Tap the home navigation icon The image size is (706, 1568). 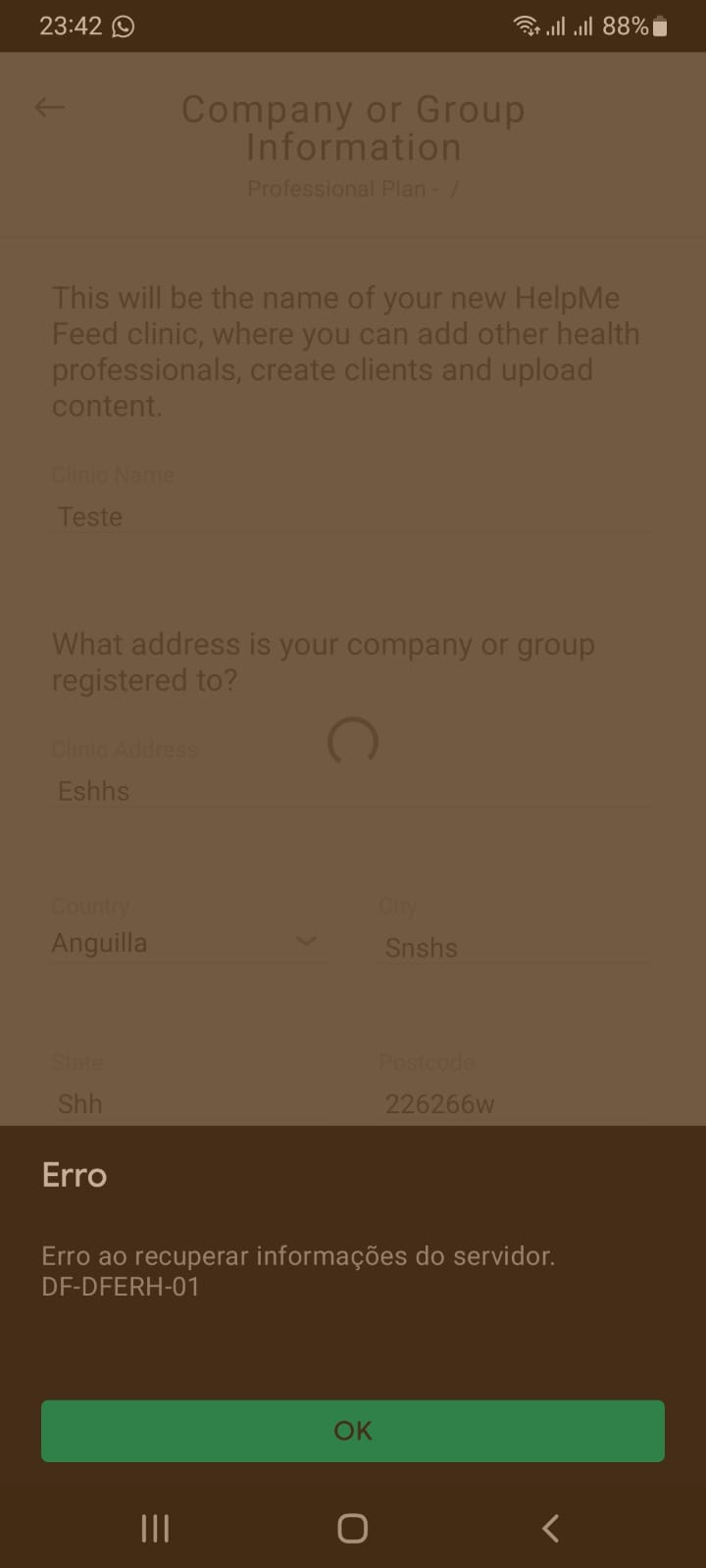click(352, 1527)
